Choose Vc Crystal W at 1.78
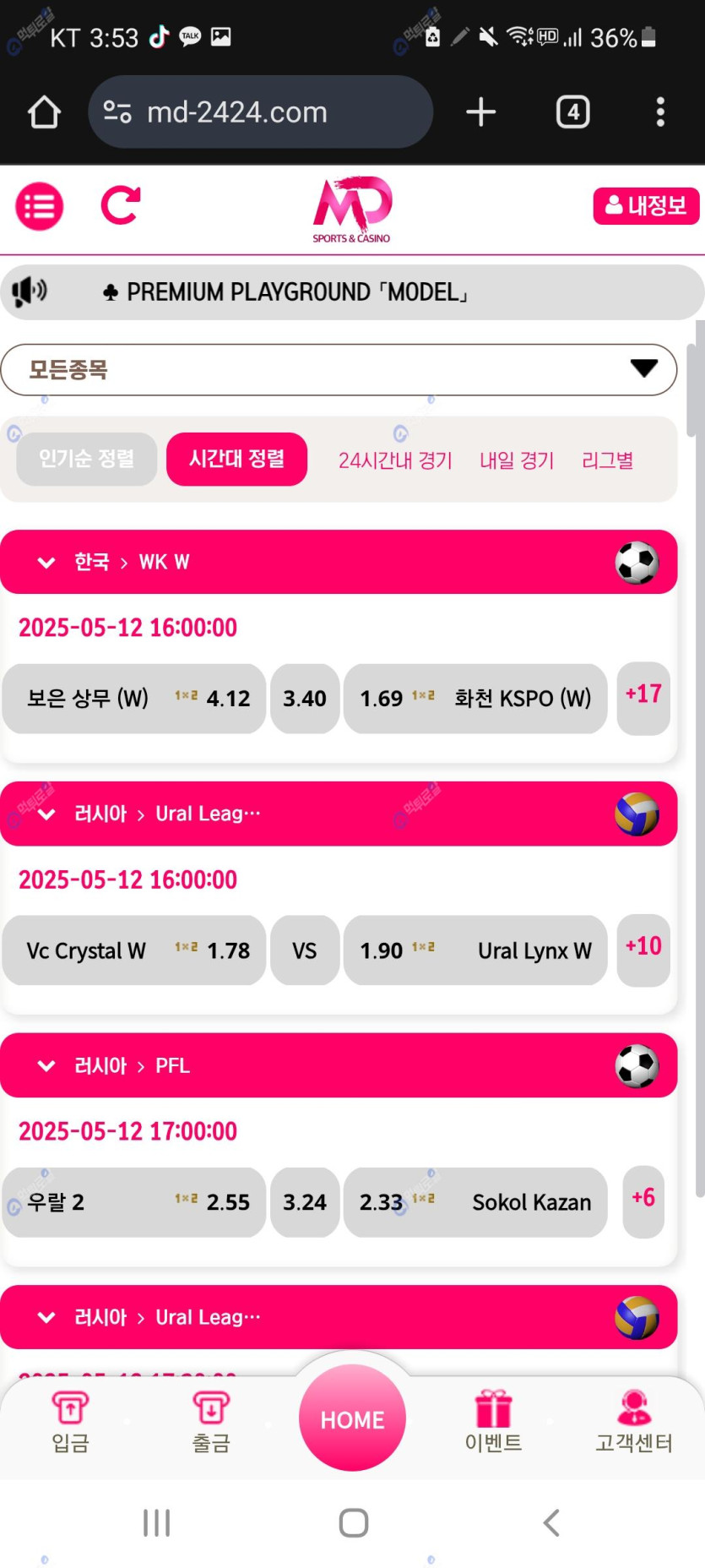The image size is (705, 1568). tap(134, 950)
